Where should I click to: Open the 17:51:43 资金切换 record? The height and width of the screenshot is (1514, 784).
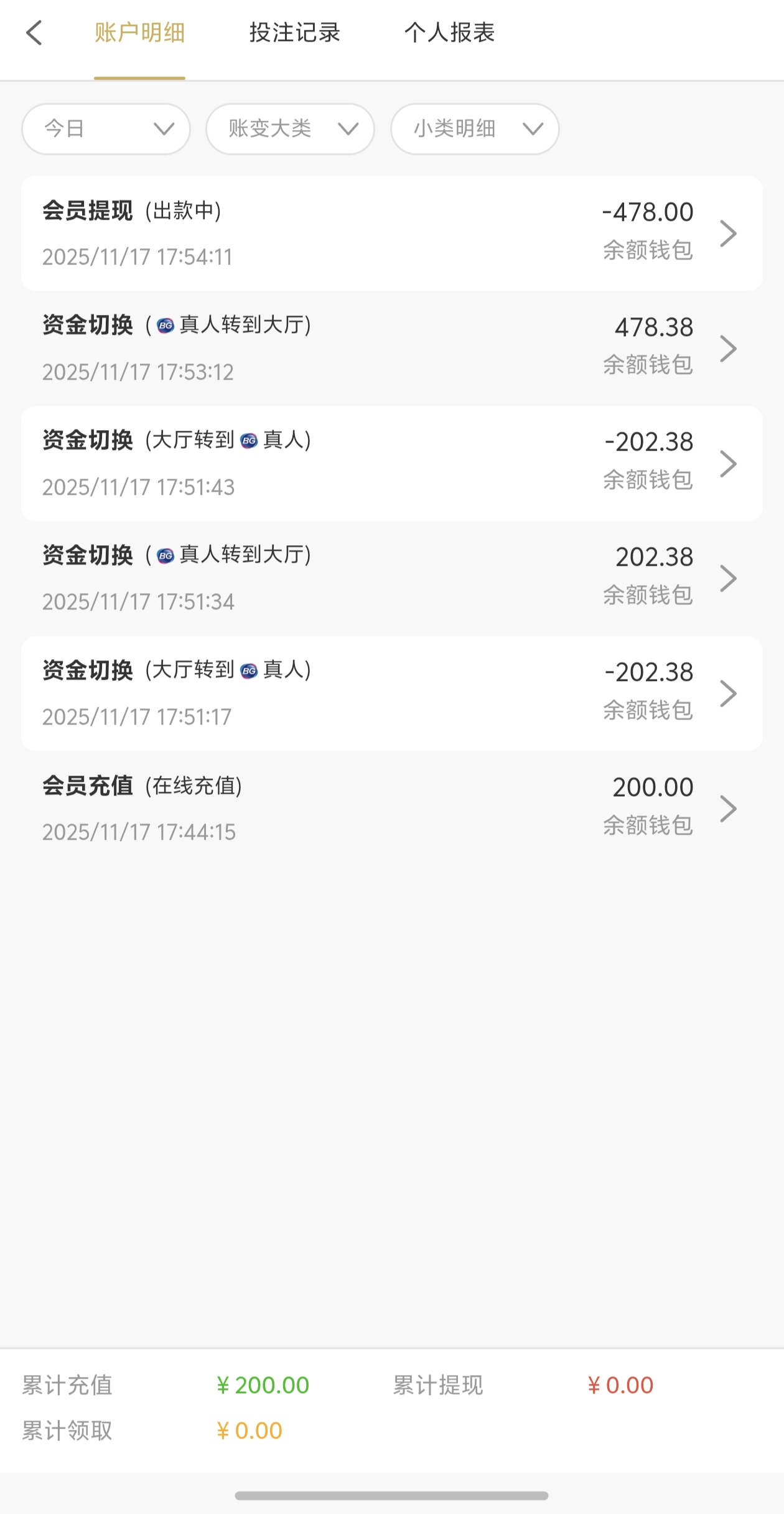[x=392, y=464]
